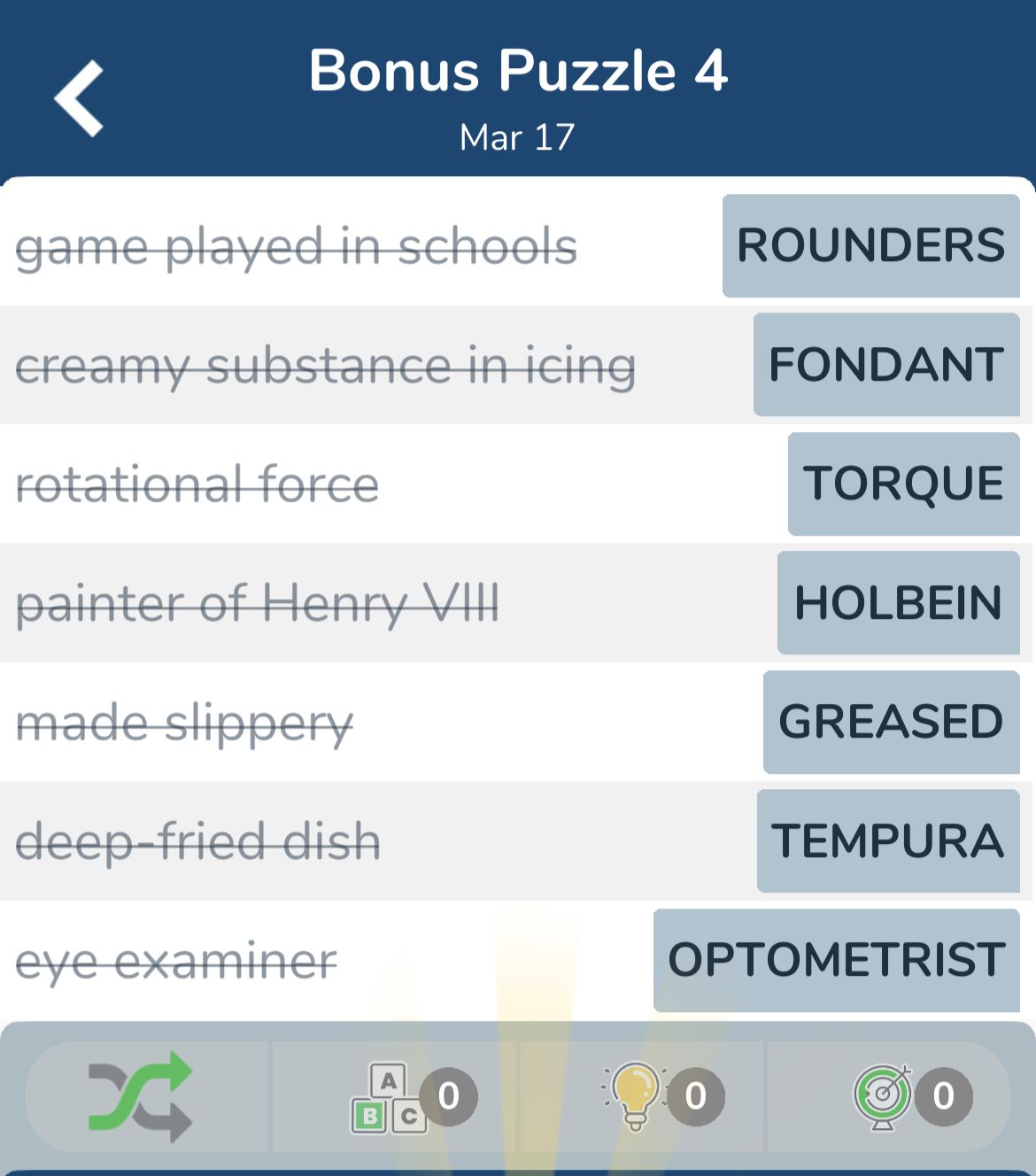Tap the OPTOMETRIST answer tile
This screenshot has width=1036, height=1176.
click(x=837, y=961)
